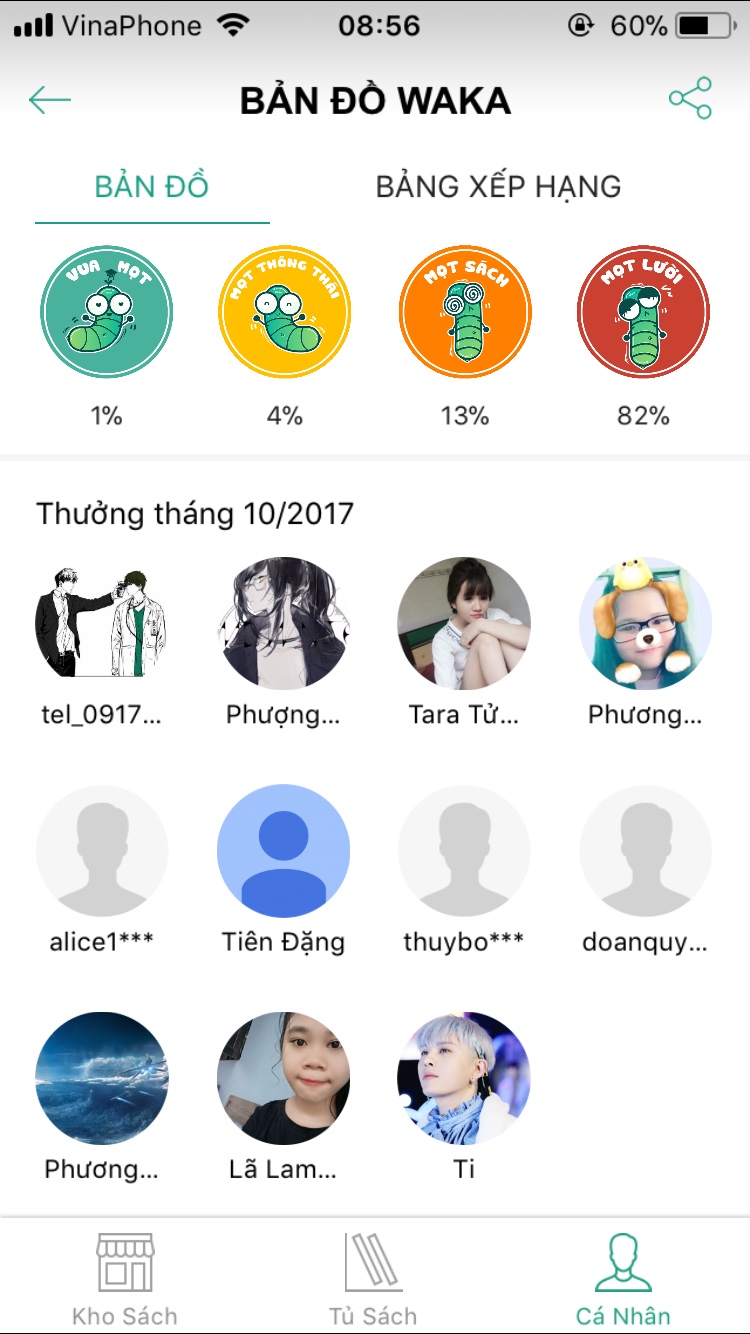
Task: View alice1*** user profile
Action: pos(102,851)
